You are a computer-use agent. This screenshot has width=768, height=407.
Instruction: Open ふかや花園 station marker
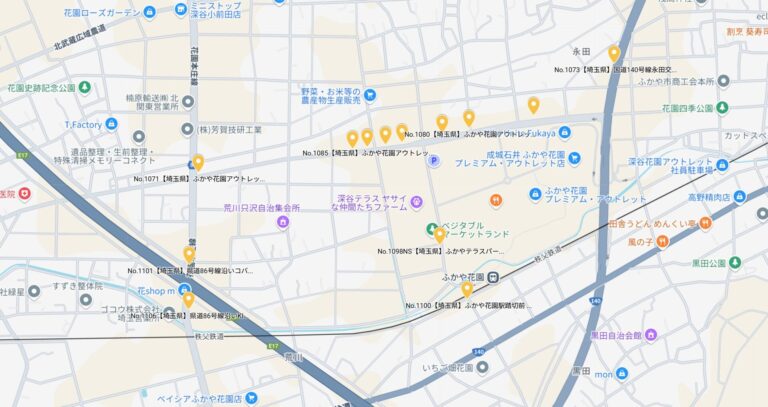pos(494,277)
